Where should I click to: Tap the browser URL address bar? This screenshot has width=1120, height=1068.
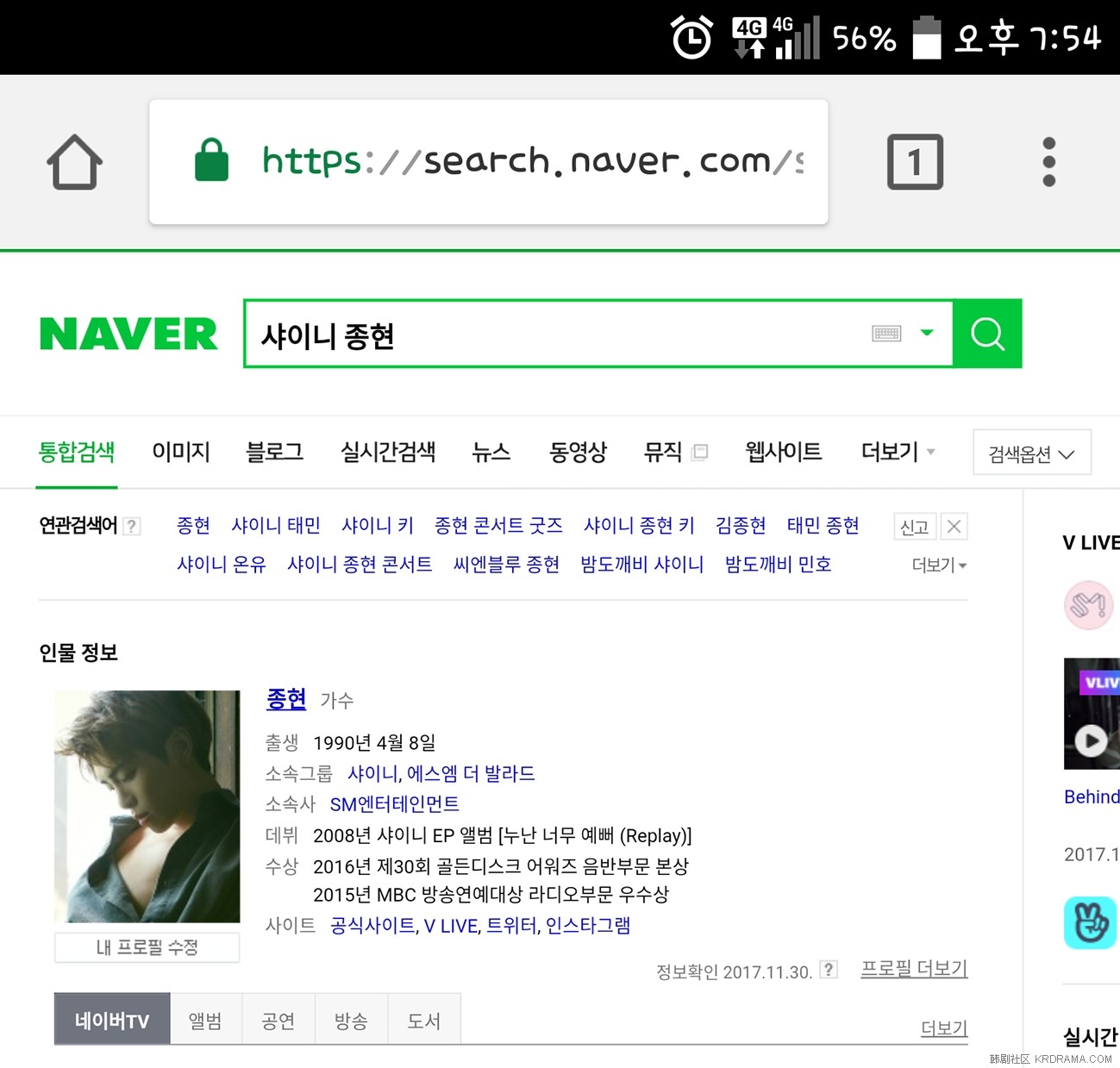(488, 162)
